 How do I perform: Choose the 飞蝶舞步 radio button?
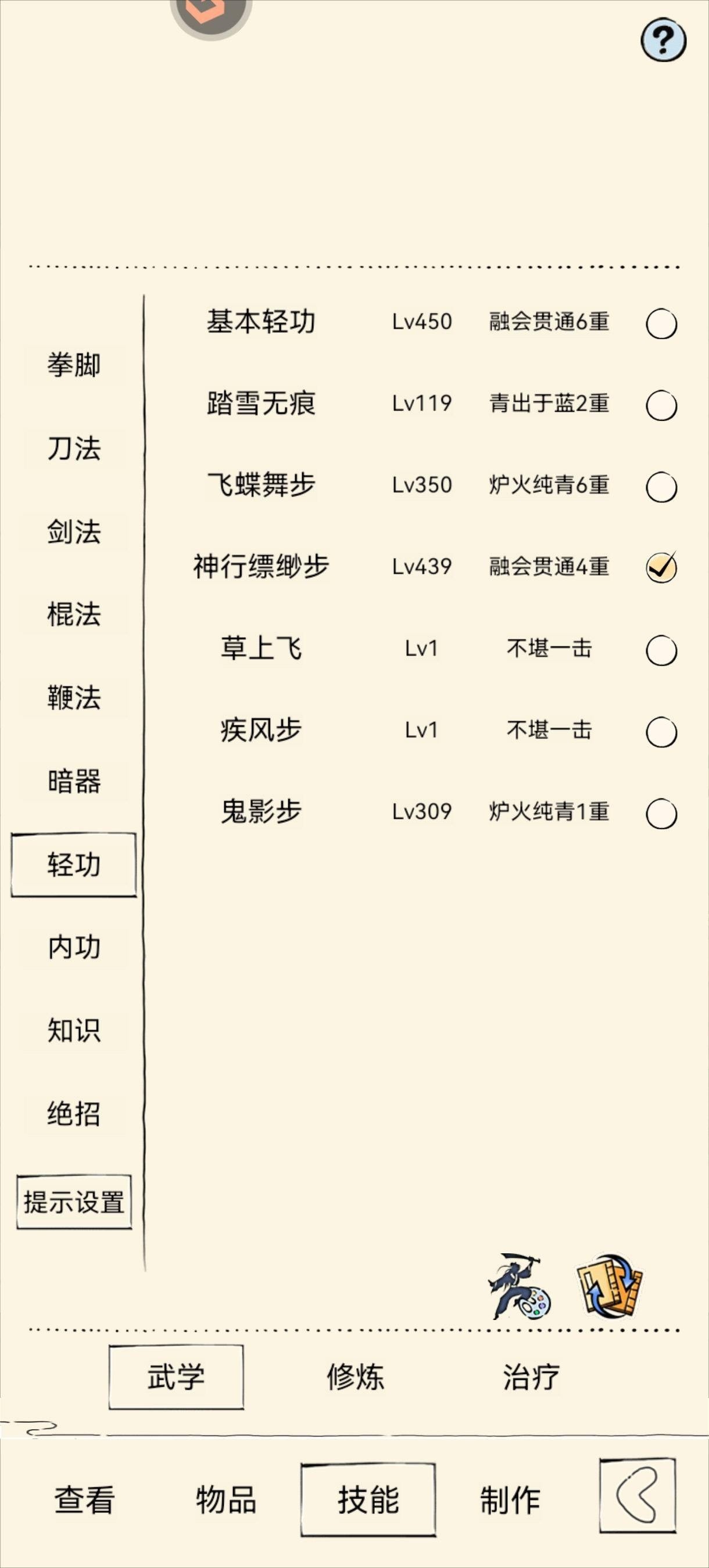[x=661, y=487]
